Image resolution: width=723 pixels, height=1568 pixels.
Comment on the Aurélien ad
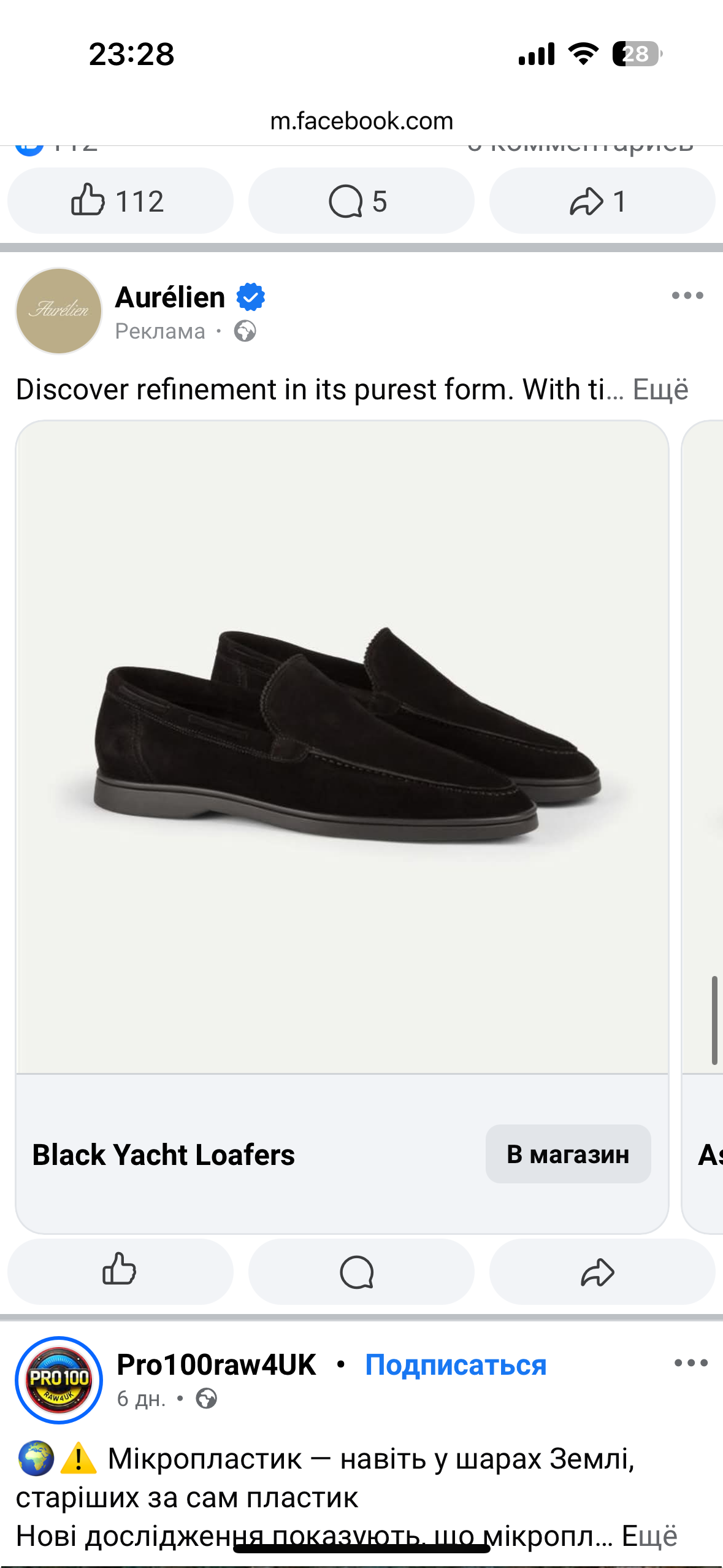(x=361, y=1270)
